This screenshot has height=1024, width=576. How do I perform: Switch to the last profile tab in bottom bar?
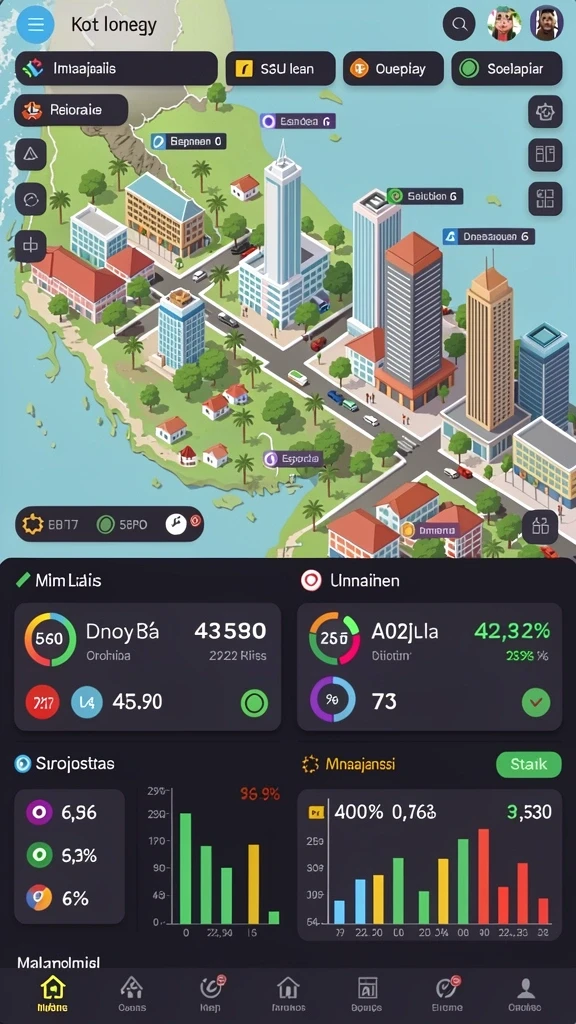[525, 994]
